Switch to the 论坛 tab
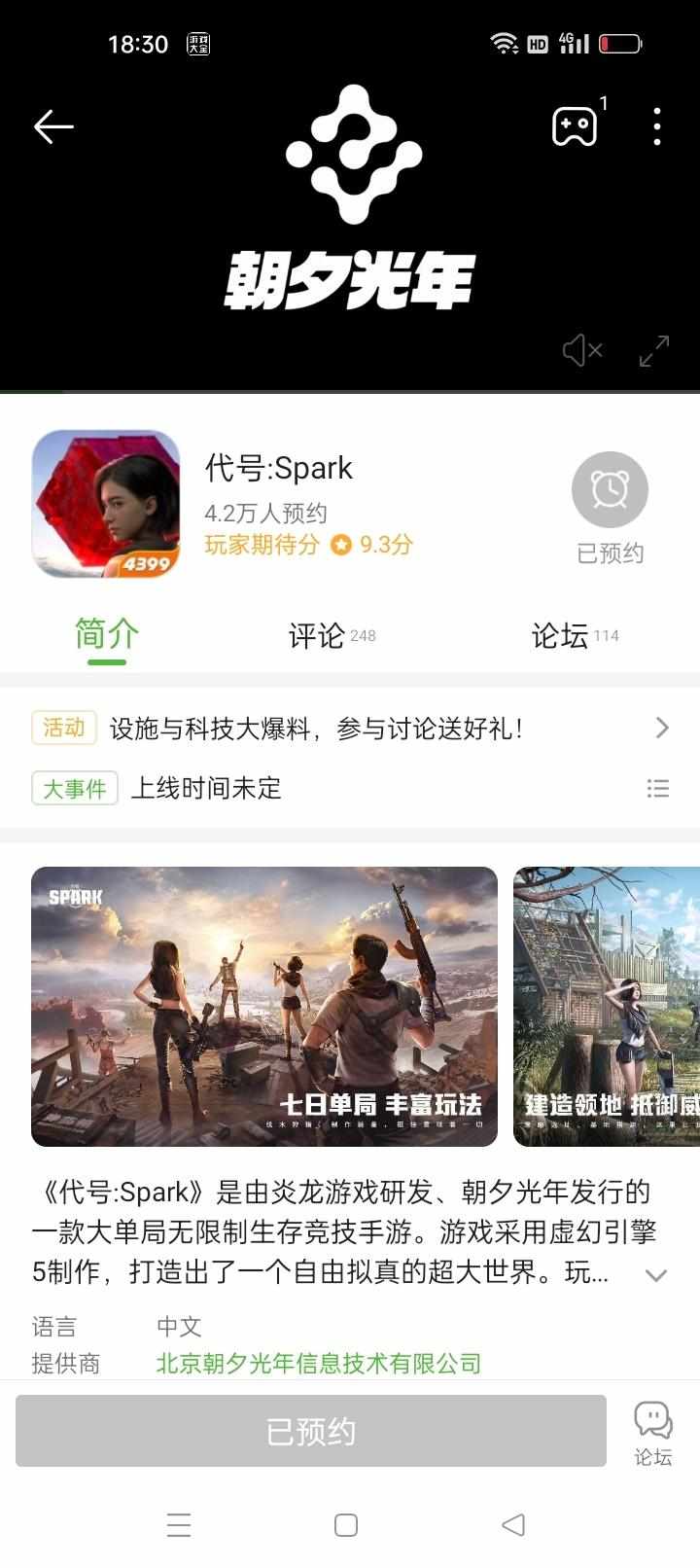The image size is (700, 1568). click(560, 636)
